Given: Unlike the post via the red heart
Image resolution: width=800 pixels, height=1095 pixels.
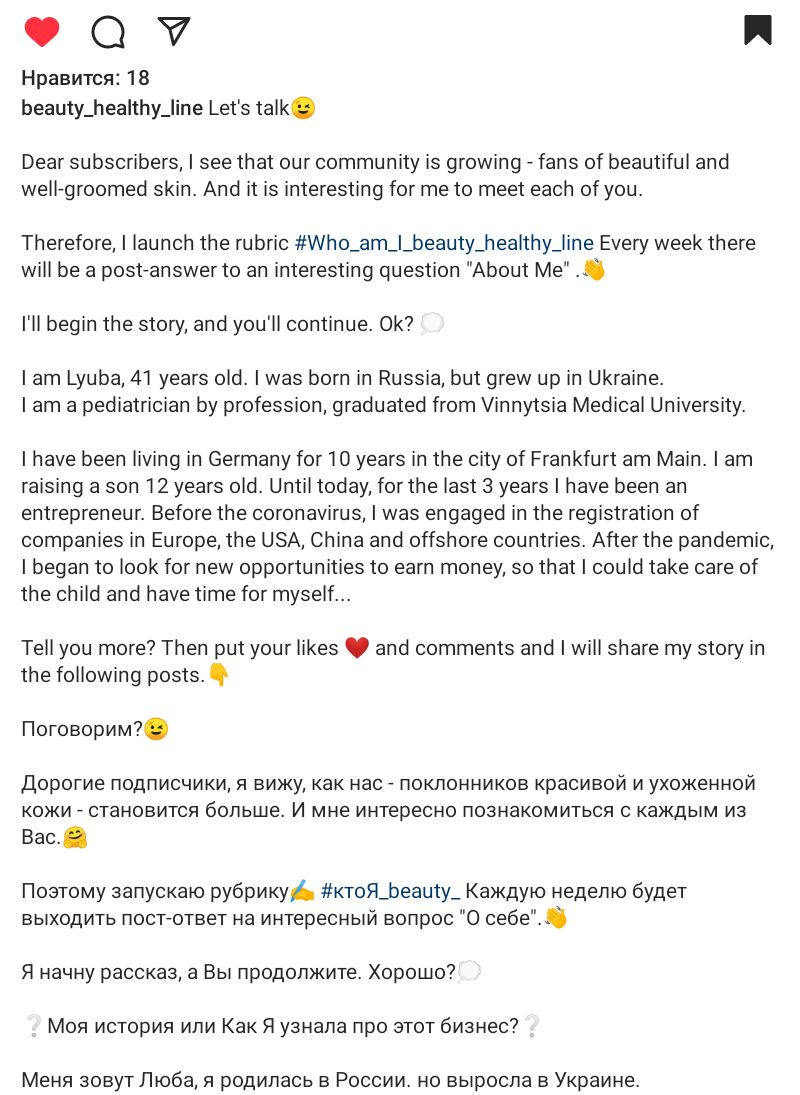Looking at the screenshot, I should click(42, 33).
